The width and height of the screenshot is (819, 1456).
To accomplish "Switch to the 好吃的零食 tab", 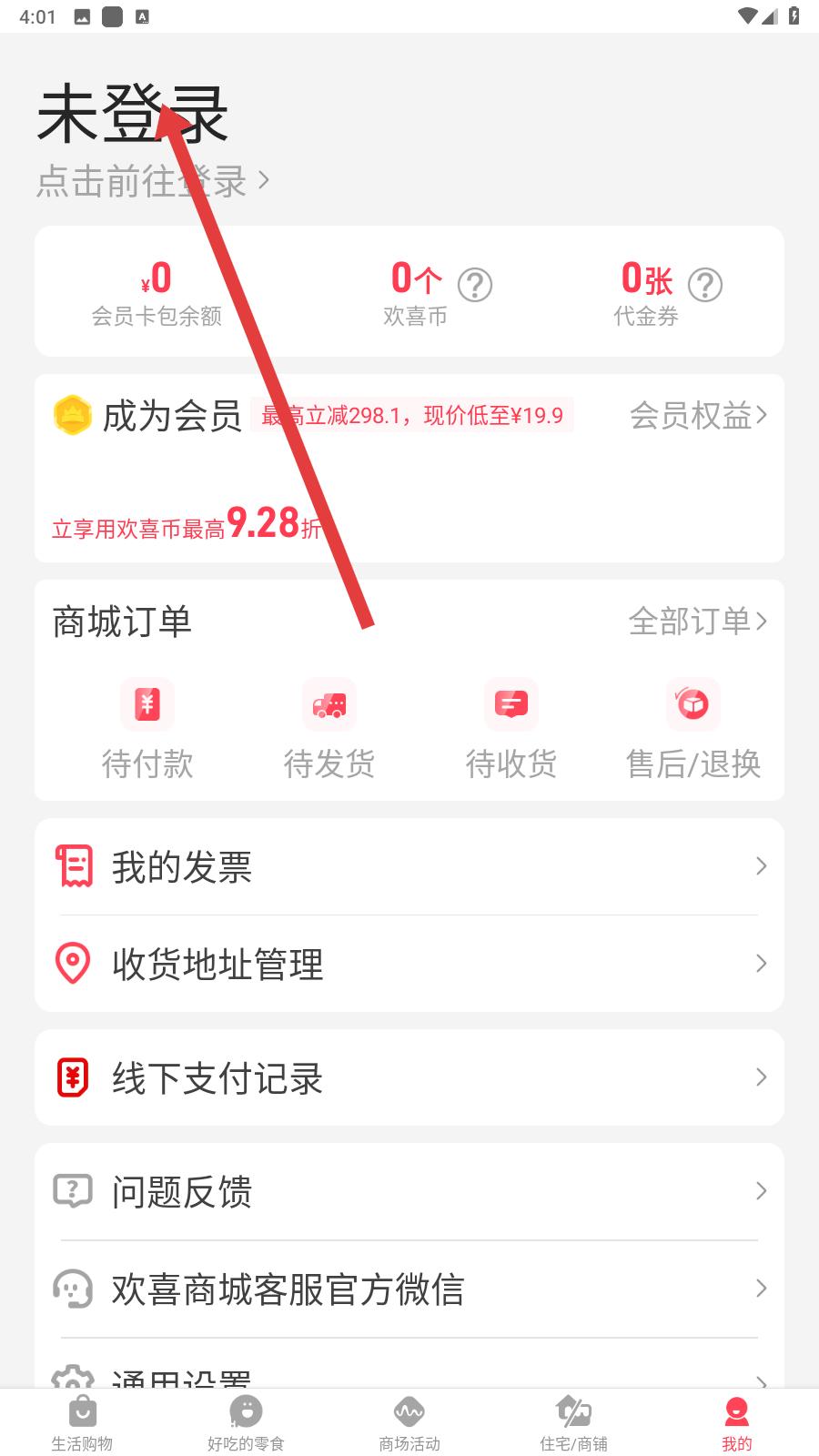I will tap(246, 1423).
